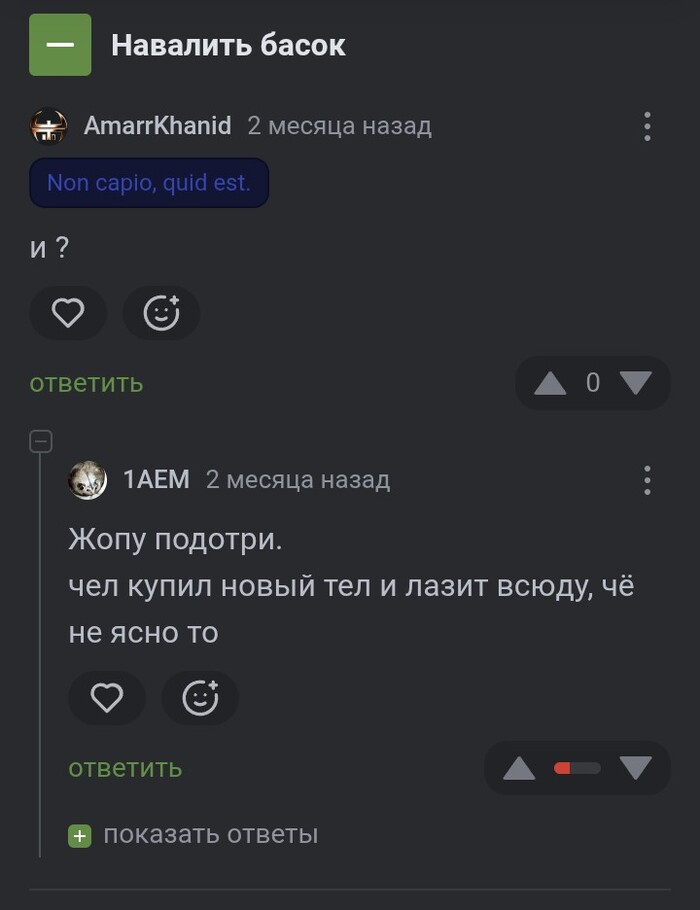
Task: Downvote AmarrKhanid's comment
Action: tap(635, 383)
